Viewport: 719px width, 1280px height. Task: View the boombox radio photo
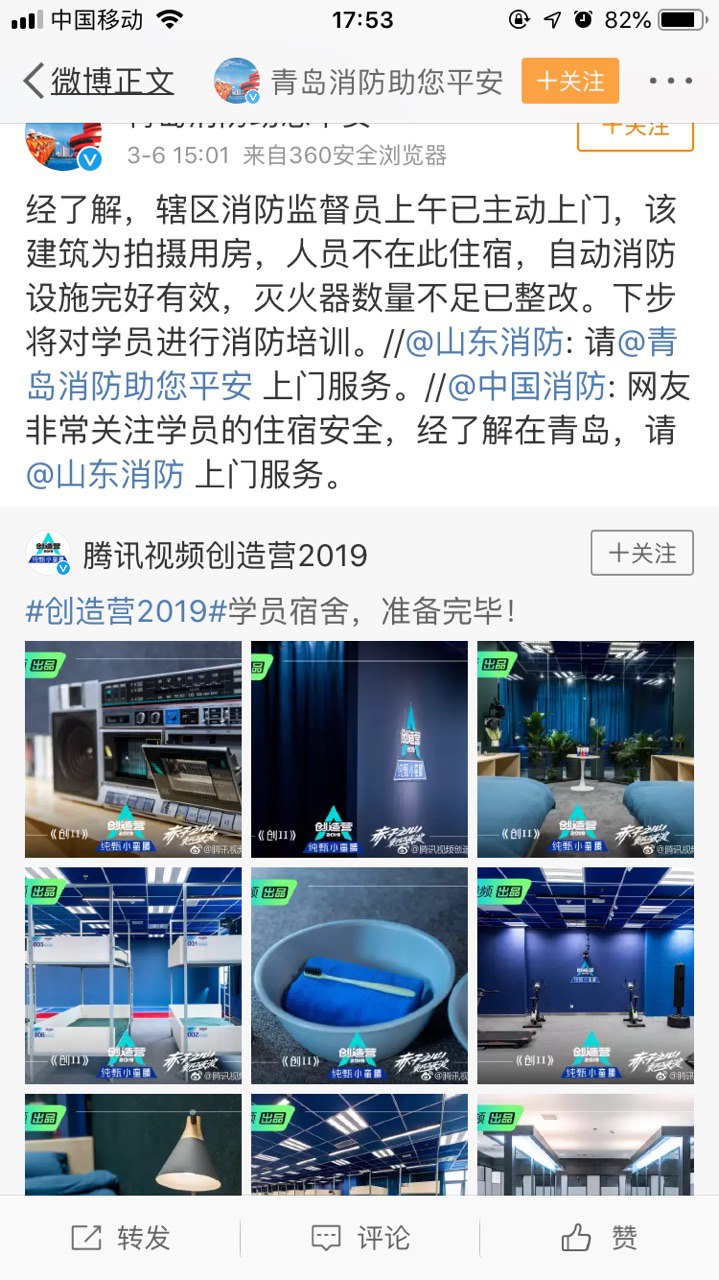coord(133,749)
